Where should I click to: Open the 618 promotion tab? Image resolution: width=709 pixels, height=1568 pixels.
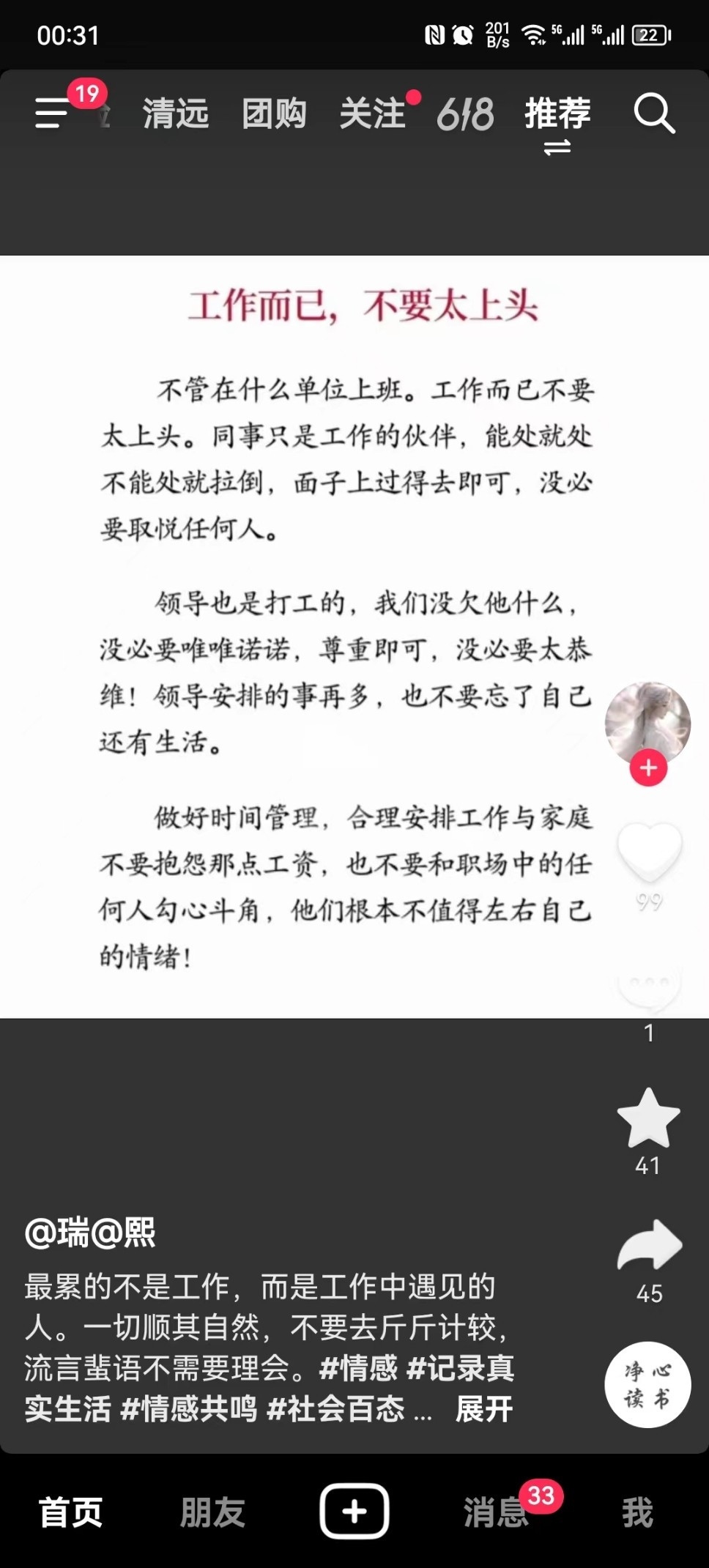[465, 114]
